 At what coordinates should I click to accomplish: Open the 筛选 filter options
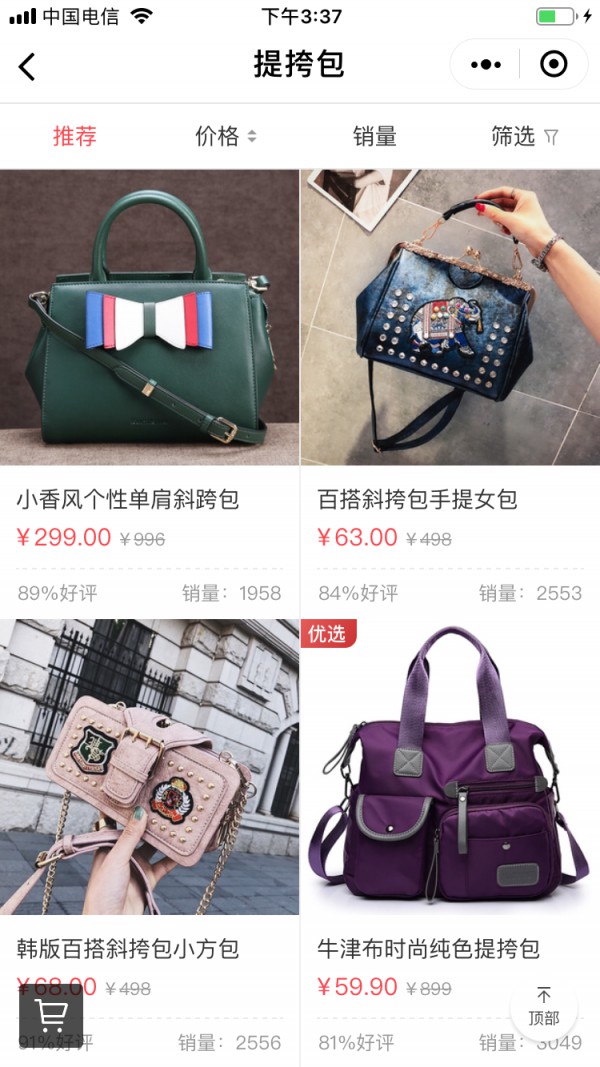click(x=524, y=136)
